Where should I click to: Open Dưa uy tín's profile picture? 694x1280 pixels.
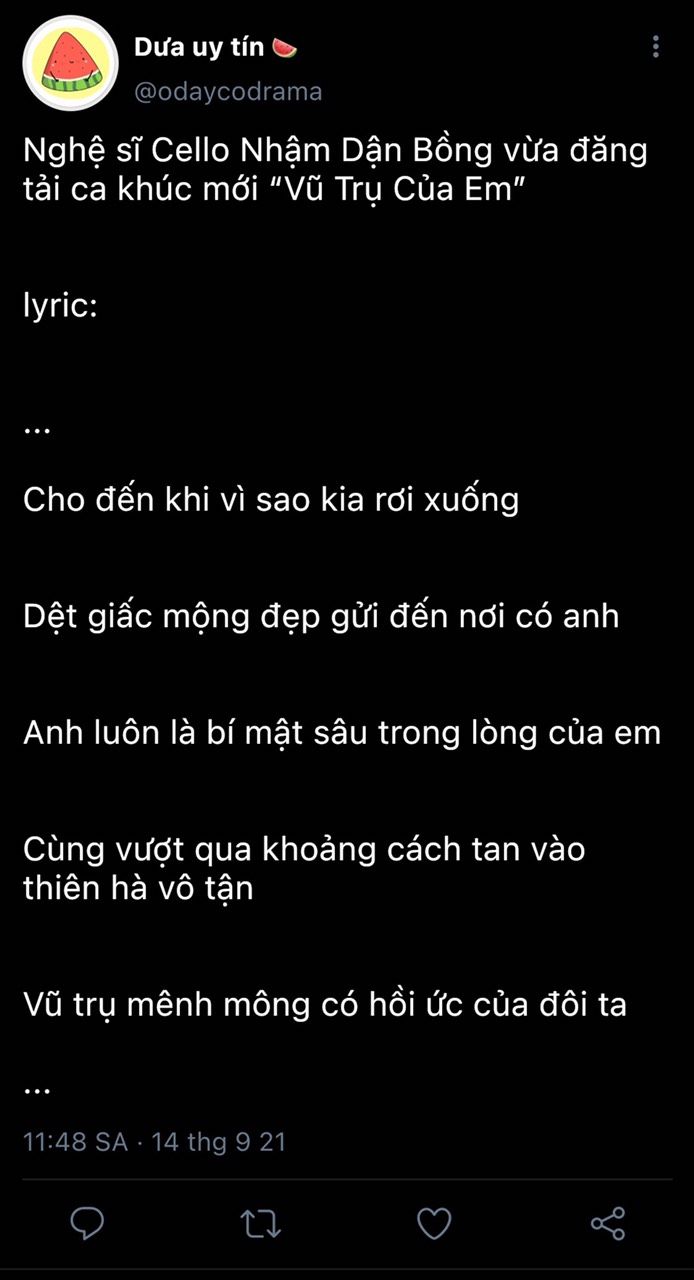tap(70, 62)
